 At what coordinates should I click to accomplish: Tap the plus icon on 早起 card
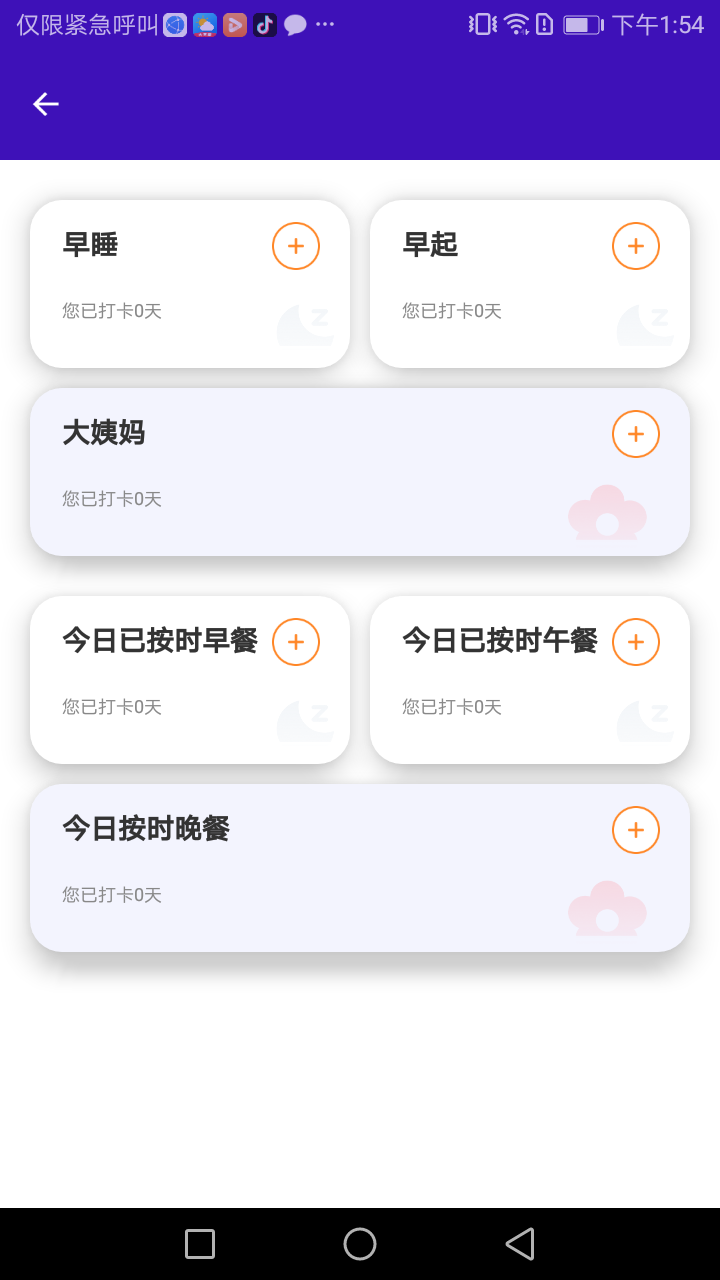[x=635, y=245]
